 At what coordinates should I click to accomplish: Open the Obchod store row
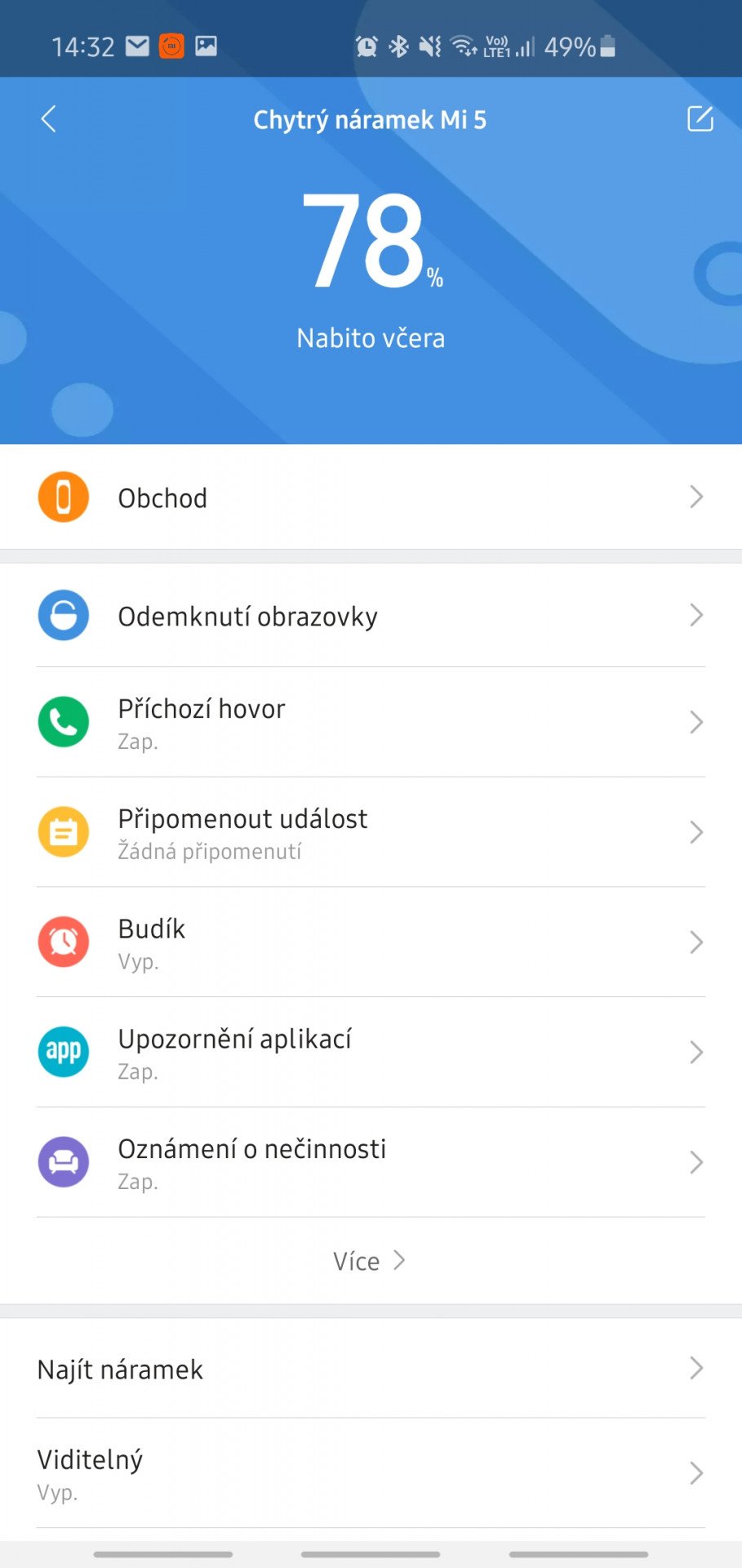(x=371, y=497)
